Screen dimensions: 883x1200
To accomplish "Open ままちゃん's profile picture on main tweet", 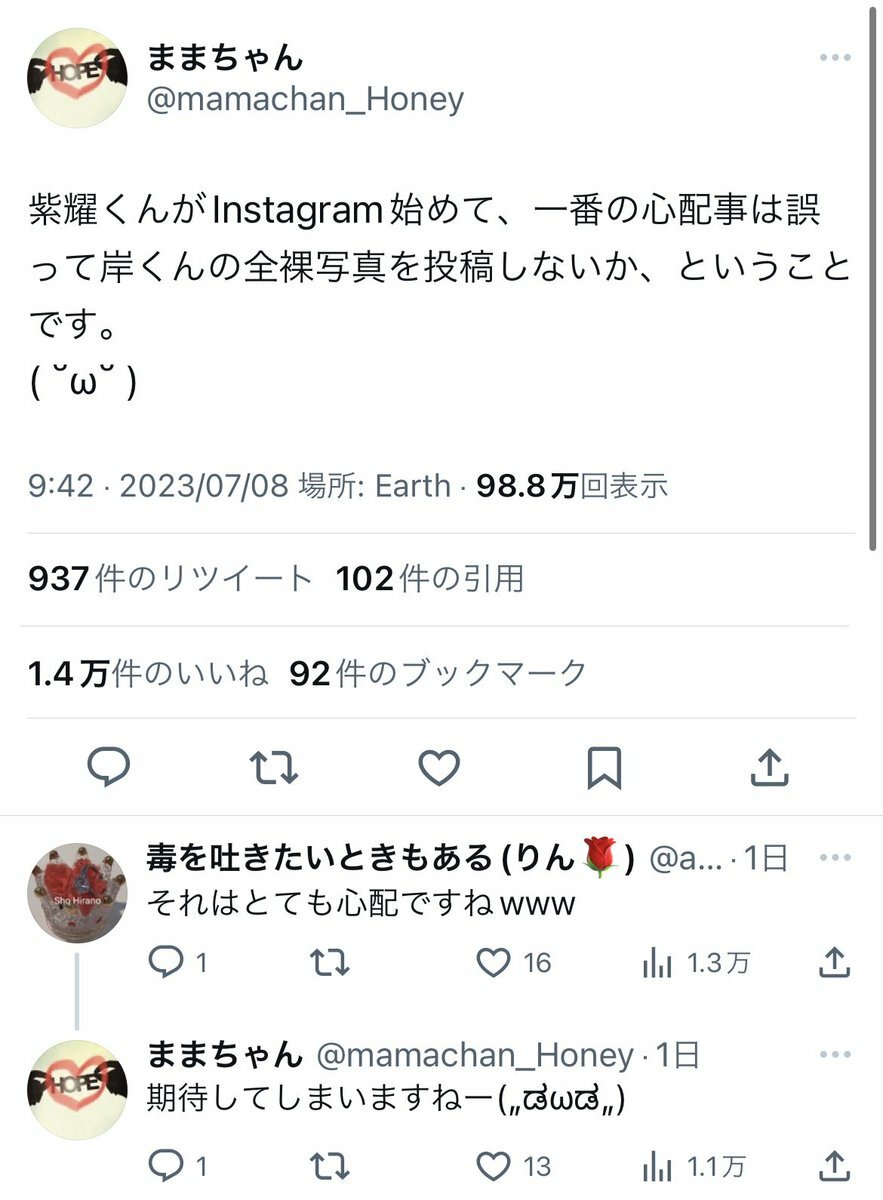I will pyautogui.click(x=77, y=78).
